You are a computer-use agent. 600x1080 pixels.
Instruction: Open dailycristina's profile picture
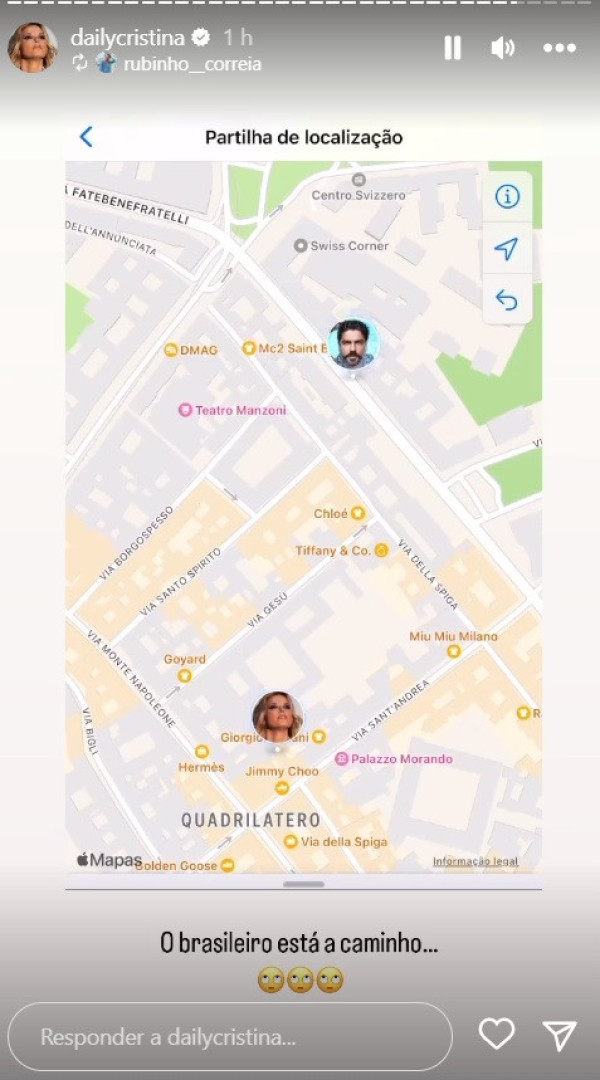pos(33,47)
